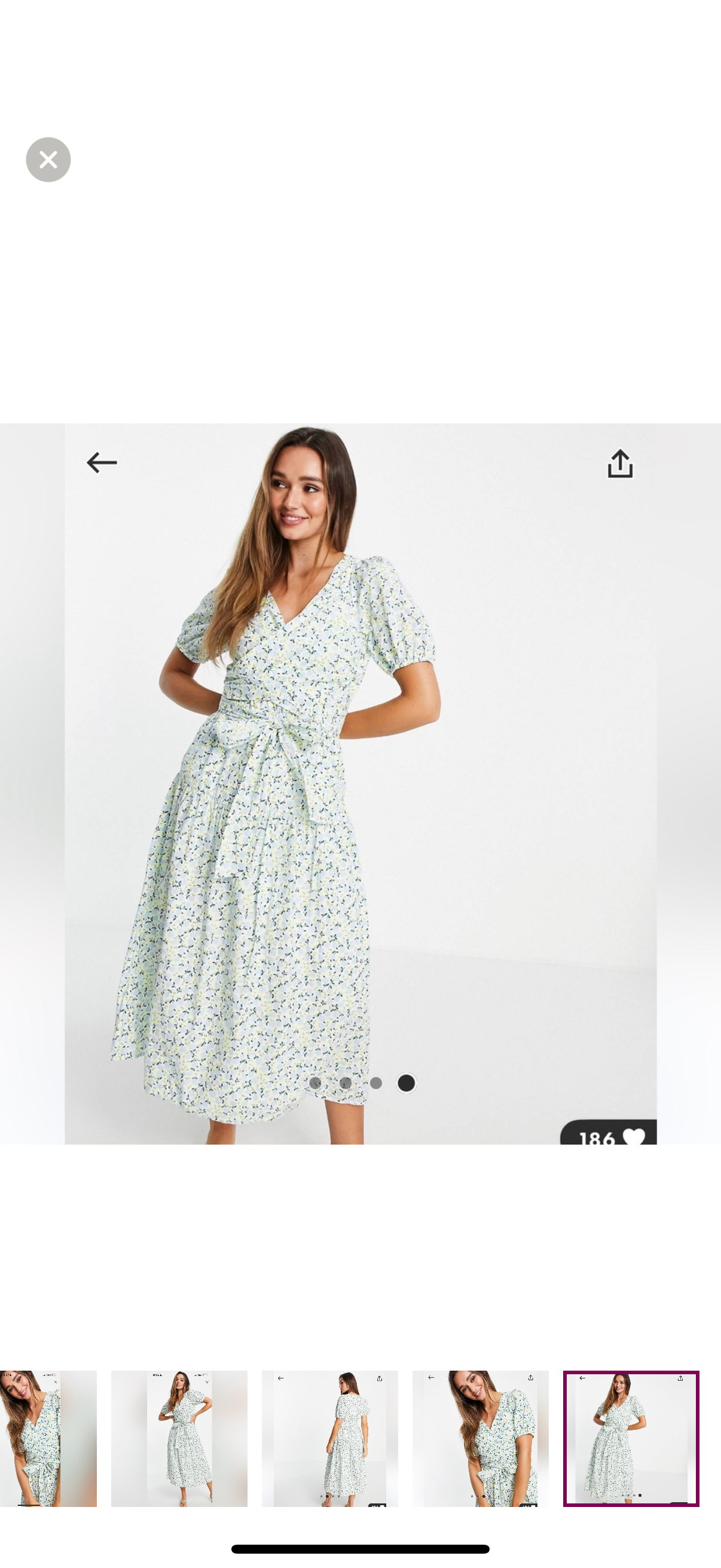
Task: Close the full-screen photo viewer
Action: click(x=48, y=160)
